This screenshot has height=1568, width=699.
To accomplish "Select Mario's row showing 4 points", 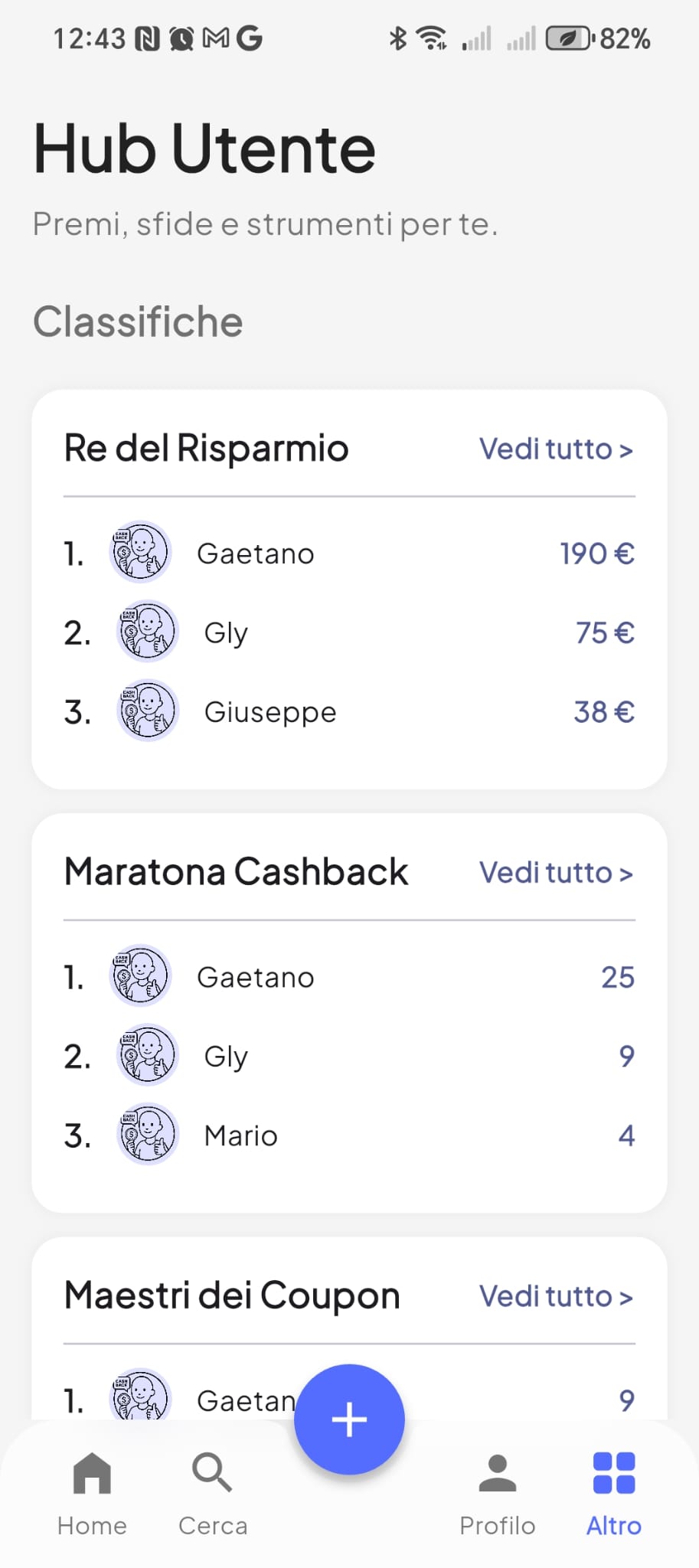I will click(349, 1135).
